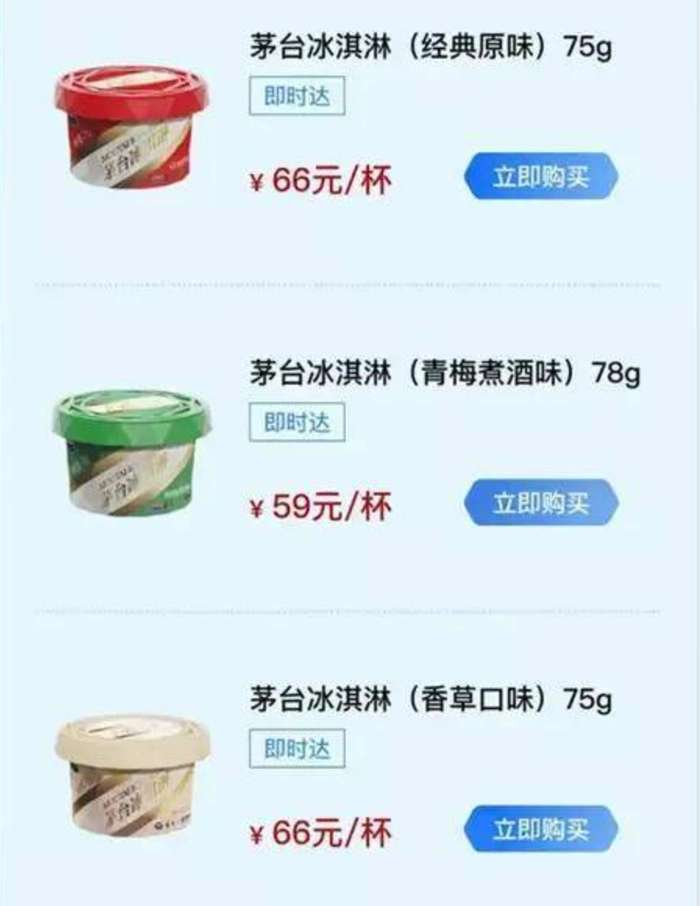This screenshot has height=906, width=700.
Task: Open the 香草口味 75g product image
Action: click(x=130, y=777)
